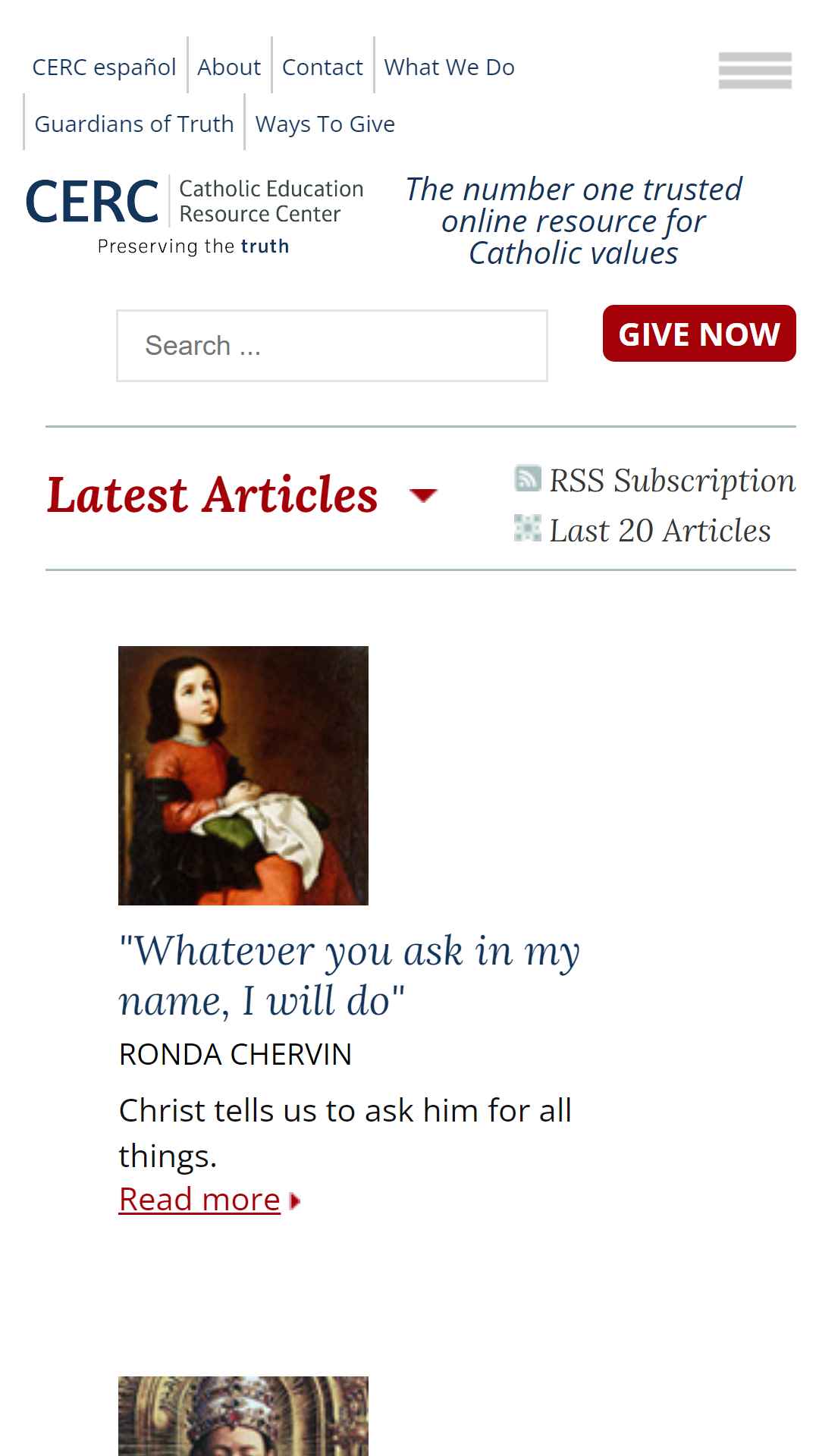Open the Contact page
This screenshot has width=819, height=1456.
pyautogui.click(x=322, y=67)
